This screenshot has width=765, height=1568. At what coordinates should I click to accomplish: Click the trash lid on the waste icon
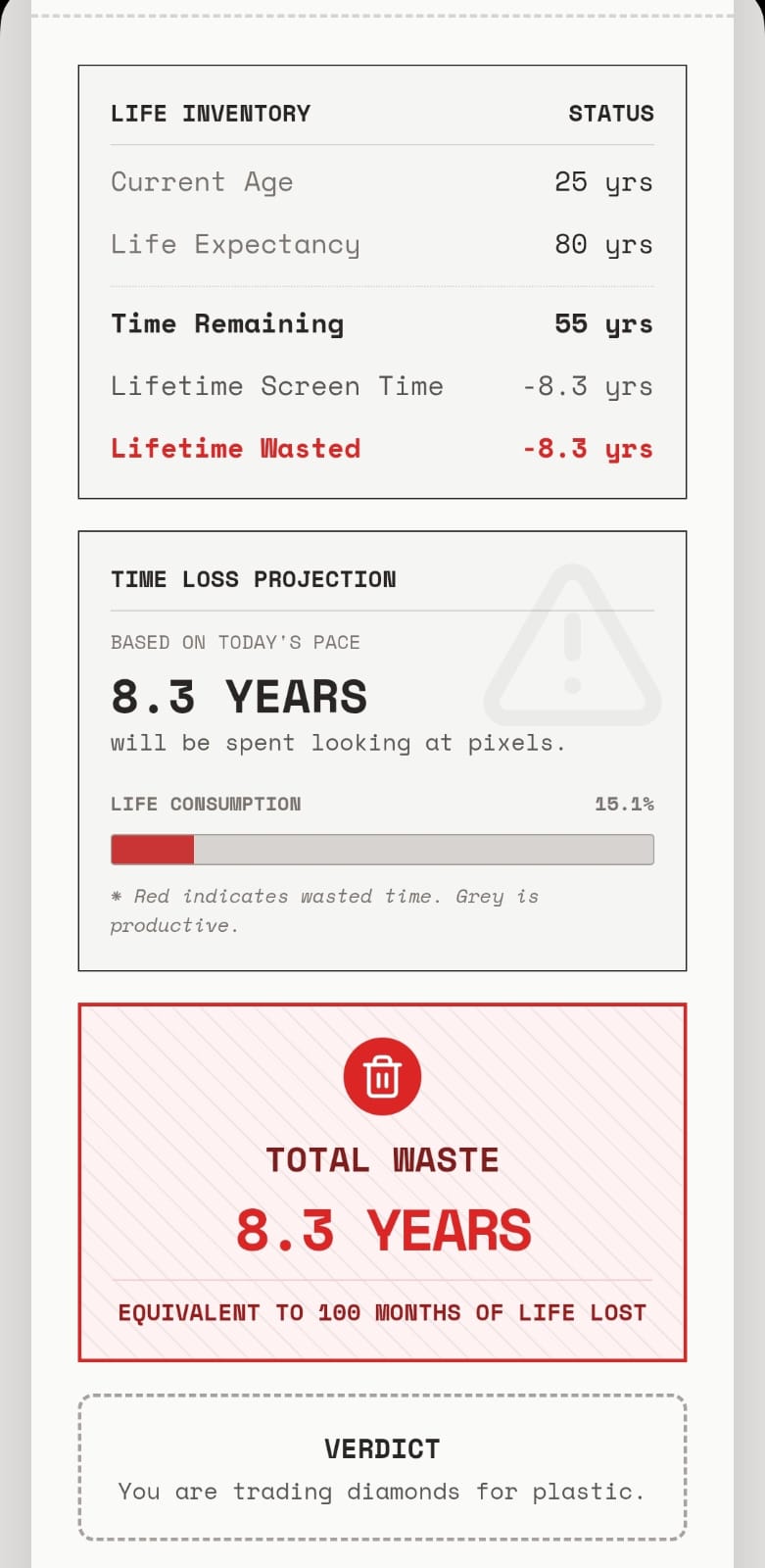click(x=383, y=1063)
